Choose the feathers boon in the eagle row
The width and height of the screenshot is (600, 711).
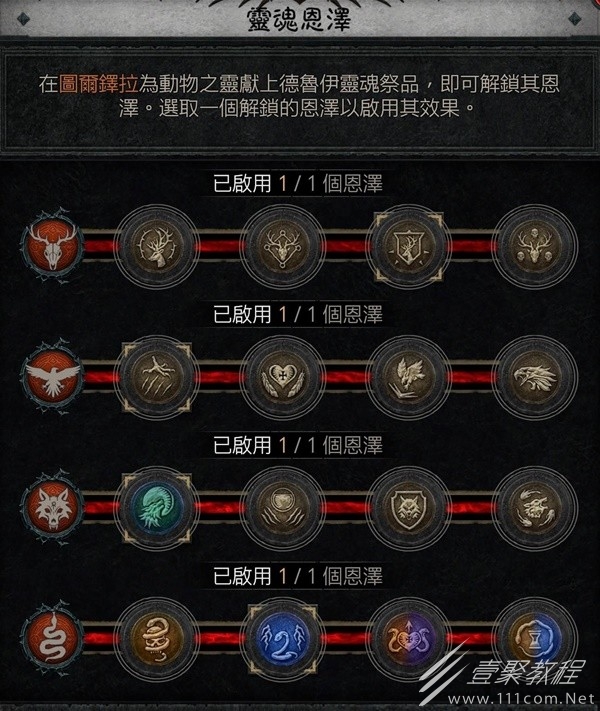tap(408, 376)
